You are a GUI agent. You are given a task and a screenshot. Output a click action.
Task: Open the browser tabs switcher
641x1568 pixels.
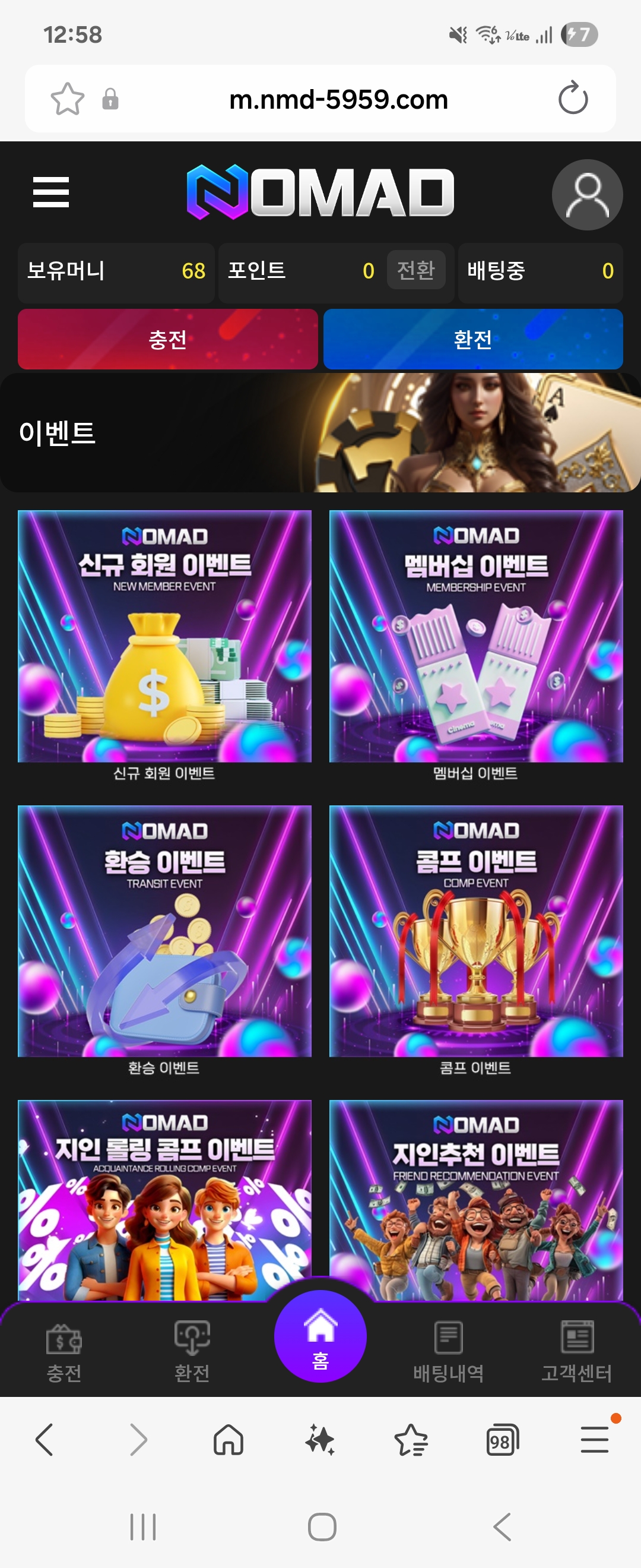coord(502,1440)
